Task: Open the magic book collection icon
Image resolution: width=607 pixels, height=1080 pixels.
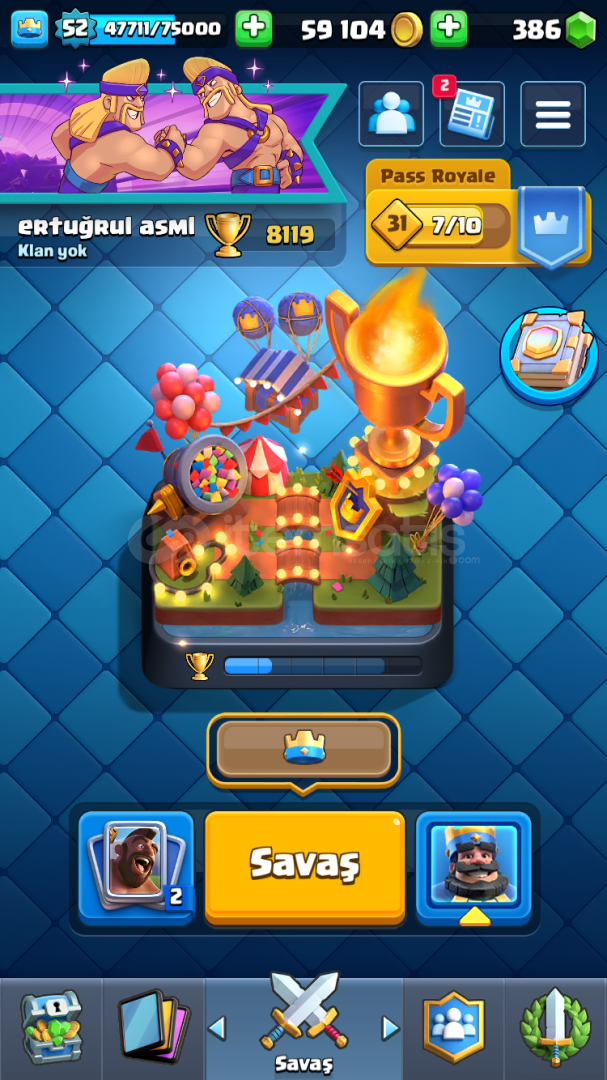Action: coord(549,356)
